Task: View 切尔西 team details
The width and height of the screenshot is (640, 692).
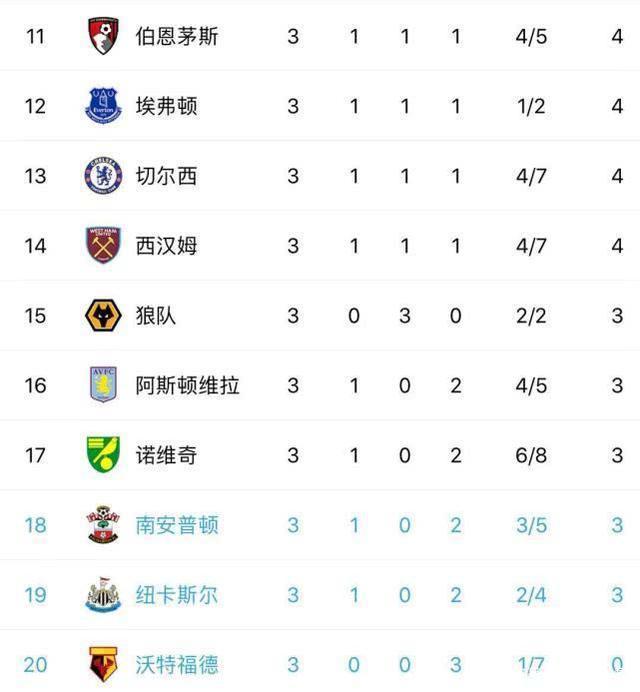Action: [166, 176]
